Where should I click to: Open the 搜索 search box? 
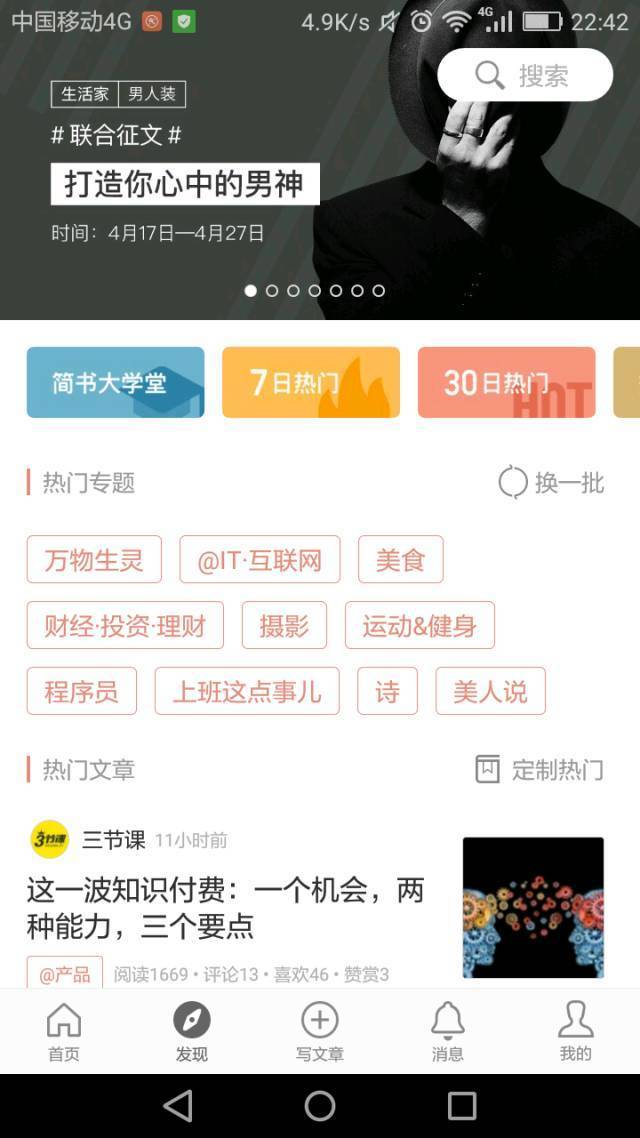point(525,75)
